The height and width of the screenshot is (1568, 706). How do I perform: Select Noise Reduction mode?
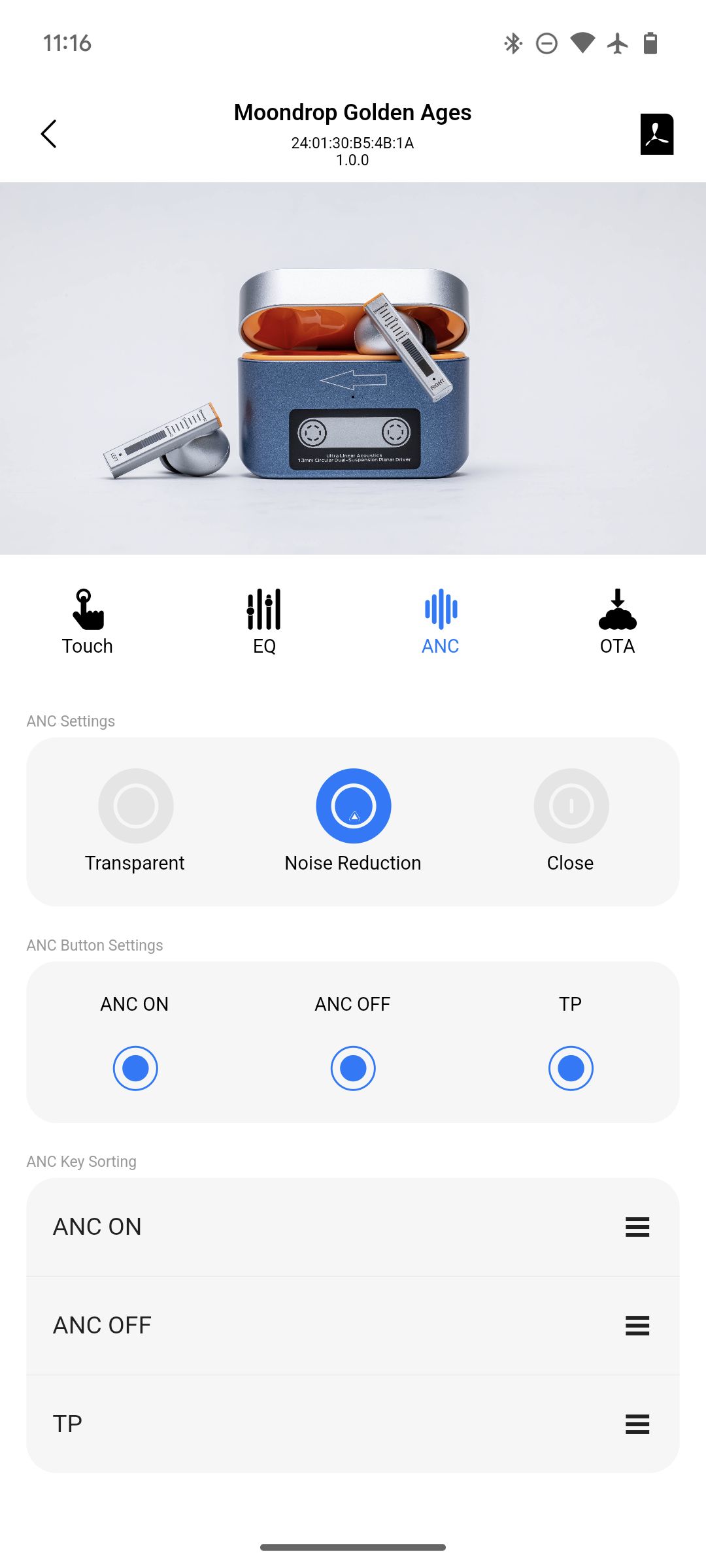(353, 806)
